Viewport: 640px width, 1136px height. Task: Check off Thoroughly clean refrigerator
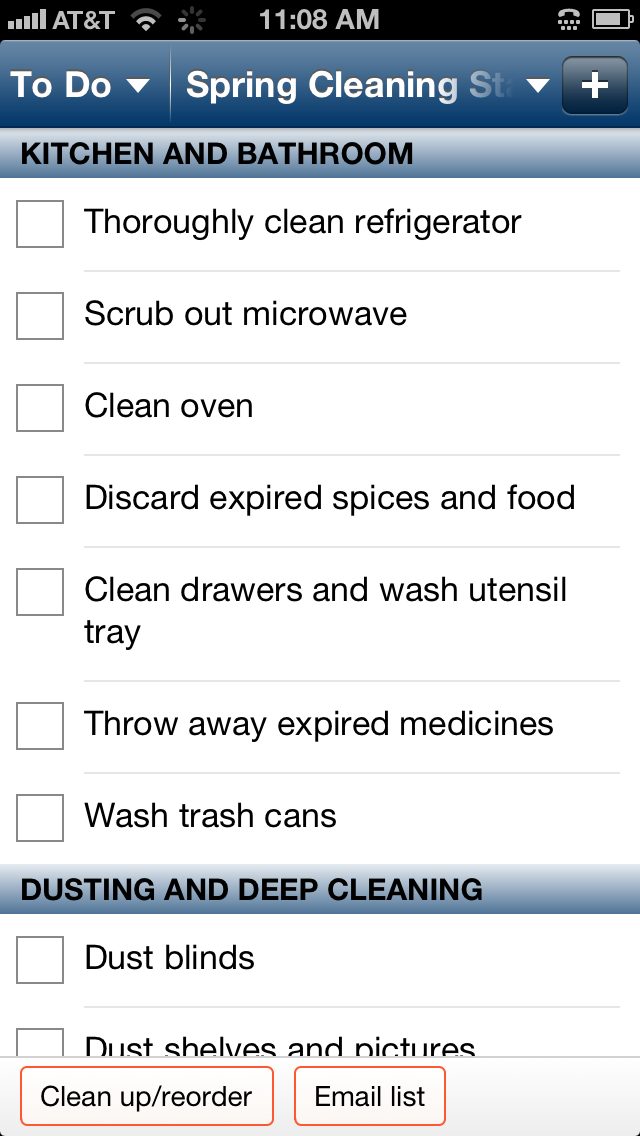point(40,223)
